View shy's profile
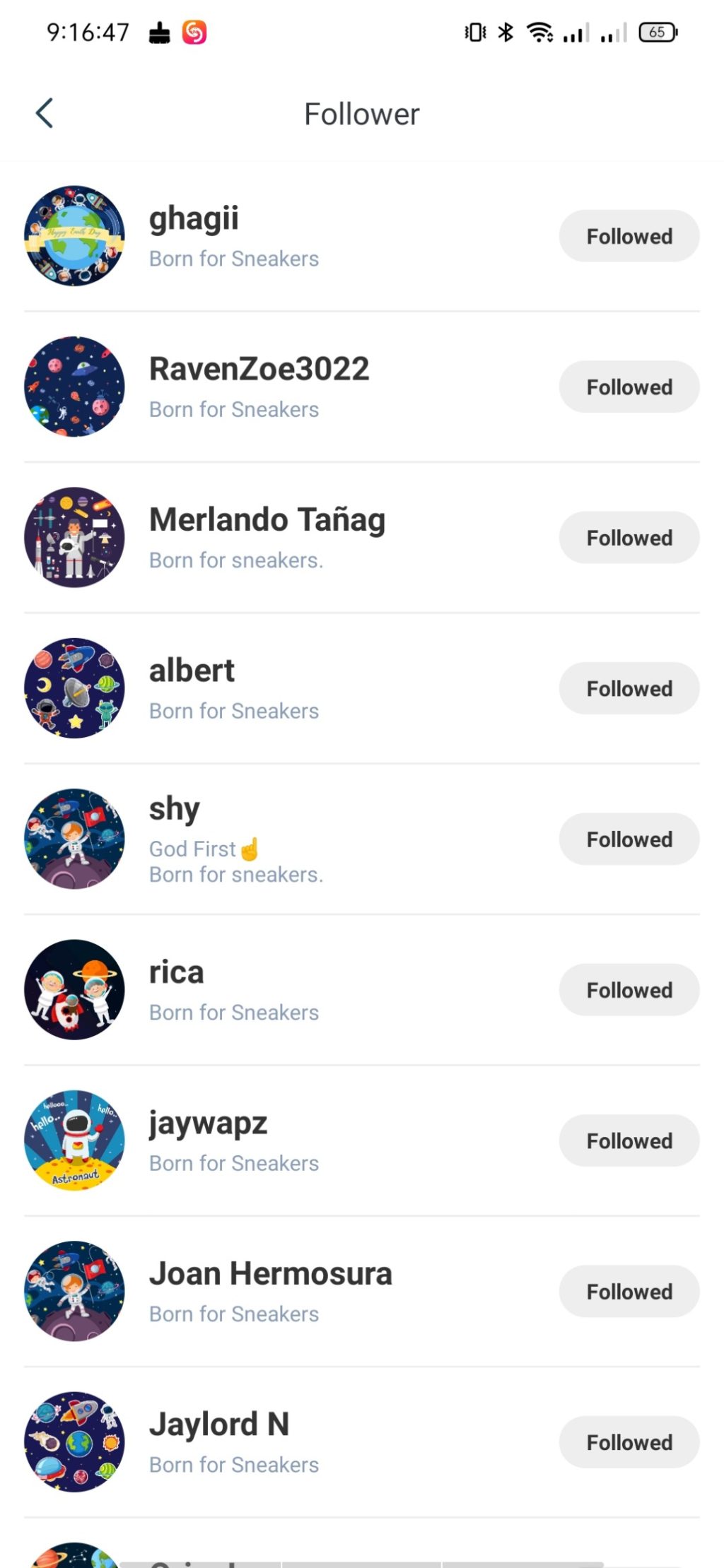 (x=174, y=809)
